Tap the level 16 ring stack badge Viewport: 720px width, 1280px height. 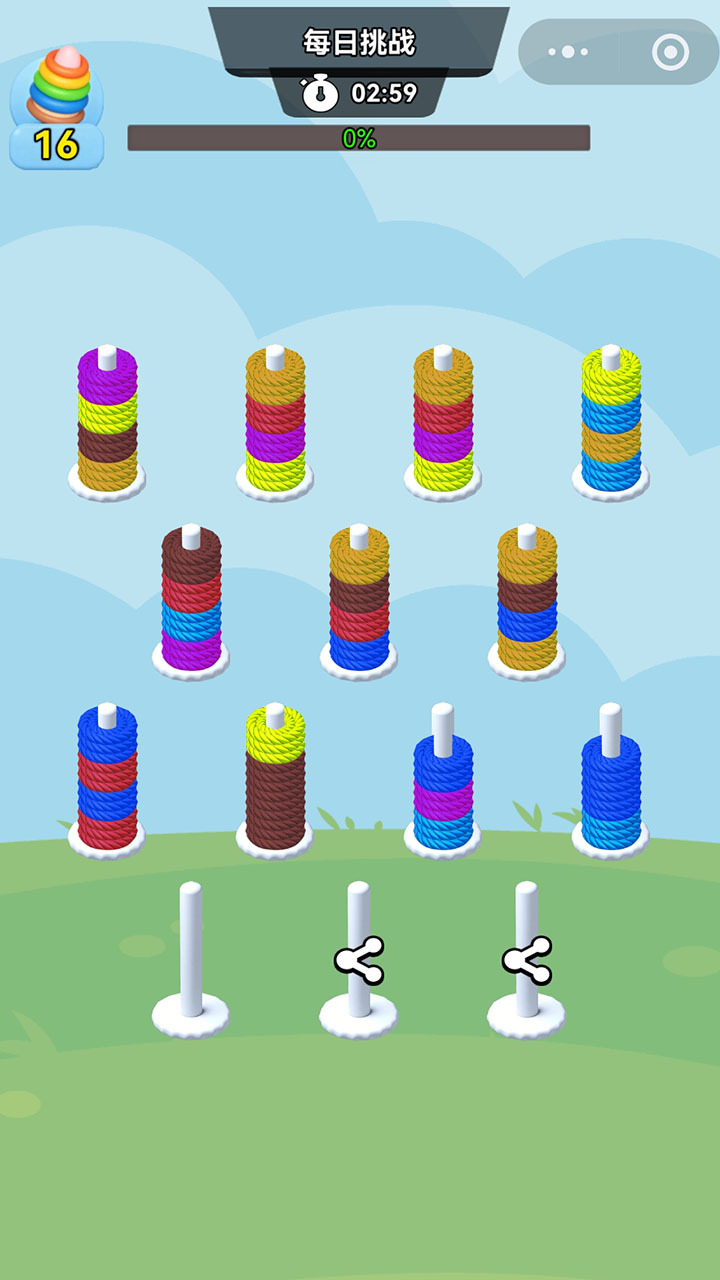tap(57, 108)
